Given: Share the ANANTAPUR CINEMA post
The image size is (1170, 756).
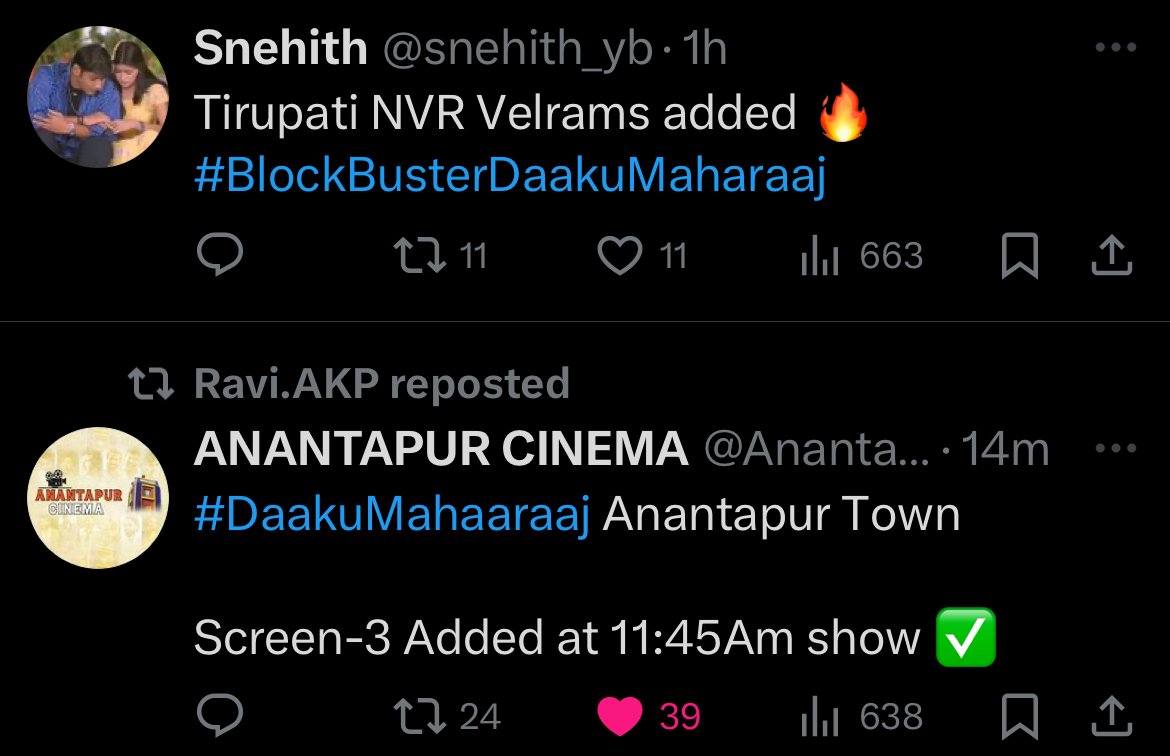Looking at the screenshot, I should (1112, 716).
